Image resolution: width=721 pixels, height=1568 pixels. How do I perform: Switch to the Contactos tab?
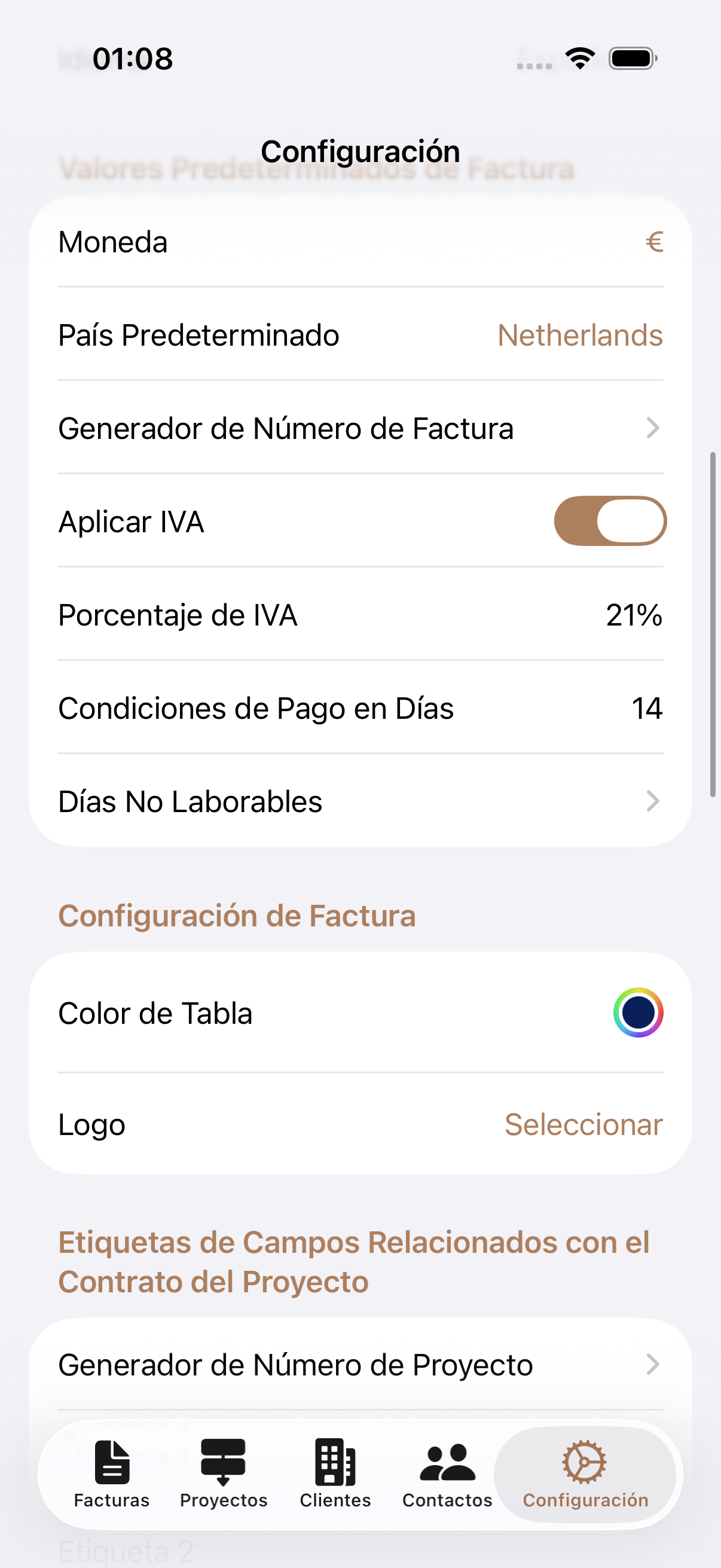[x=447, y=1485]
